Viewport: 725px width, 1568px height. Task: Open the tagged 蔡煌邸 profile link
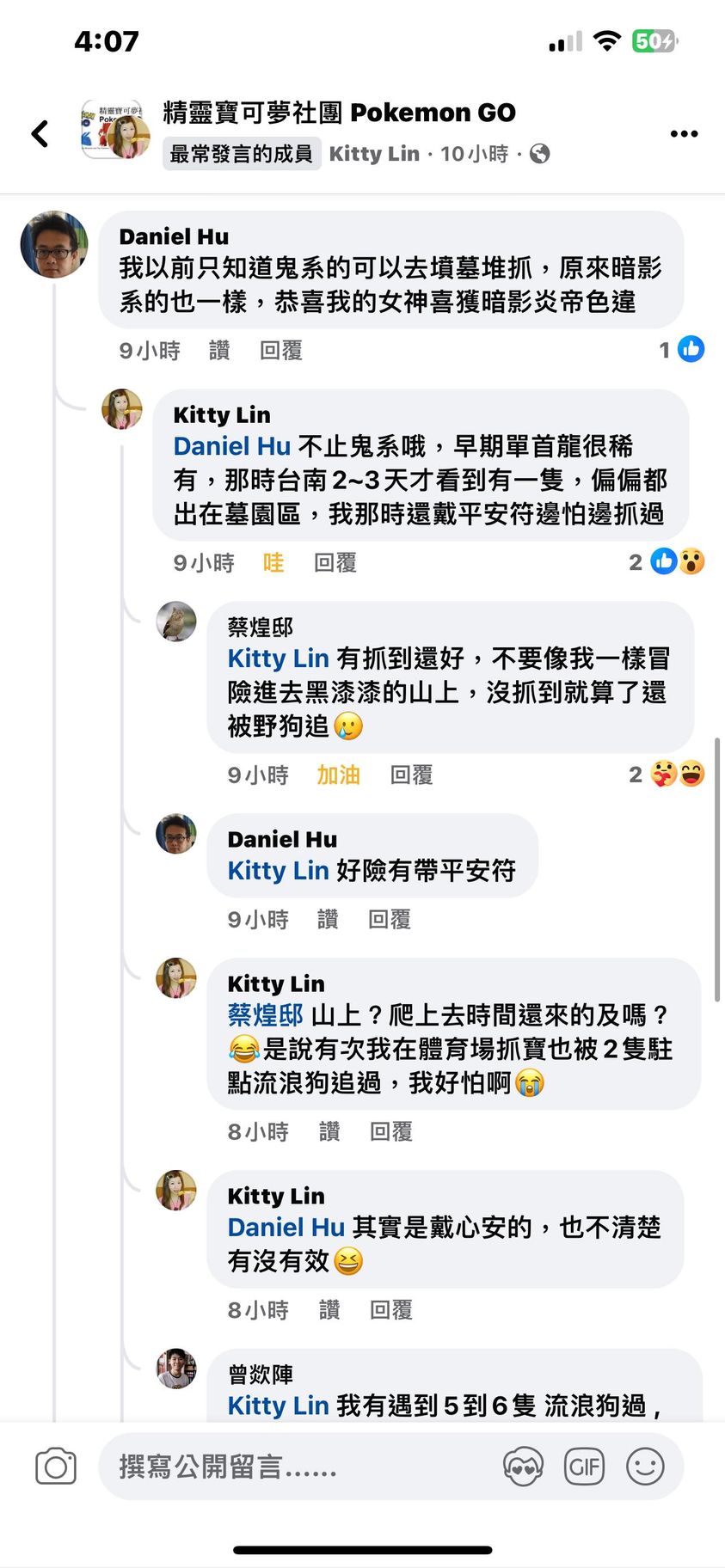pos(265,1015)
